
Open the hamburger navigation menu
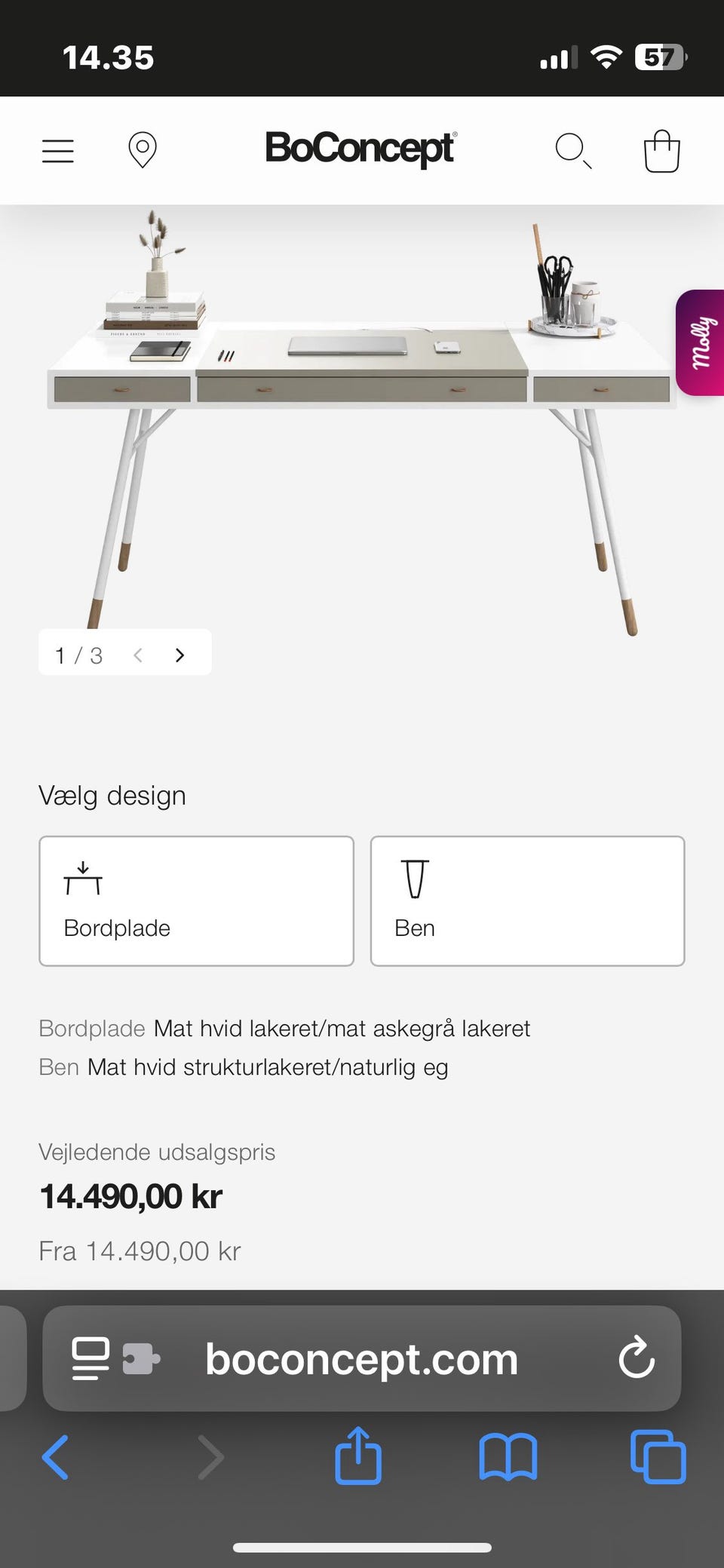[x=57, y=151]
